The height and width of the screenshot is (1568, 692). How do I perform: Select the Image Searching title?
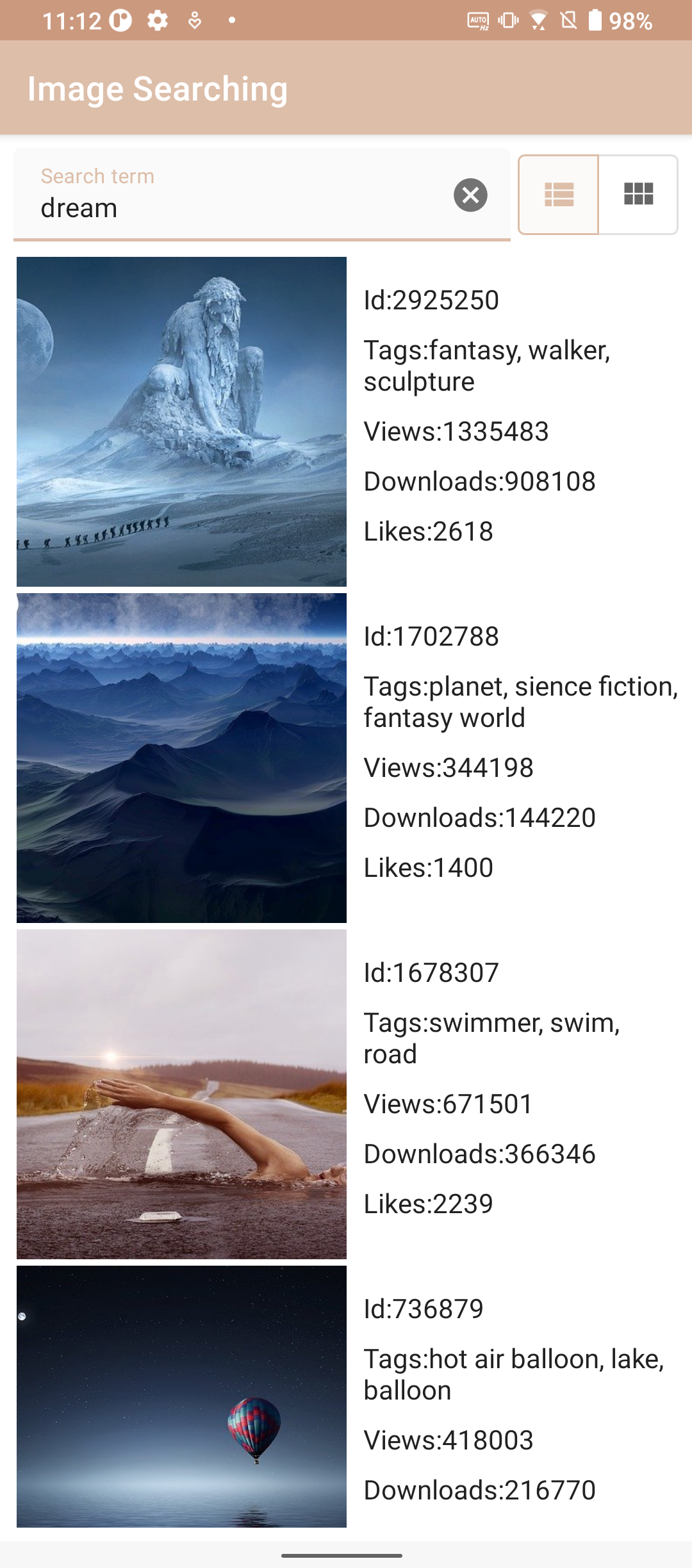[158, 88]
